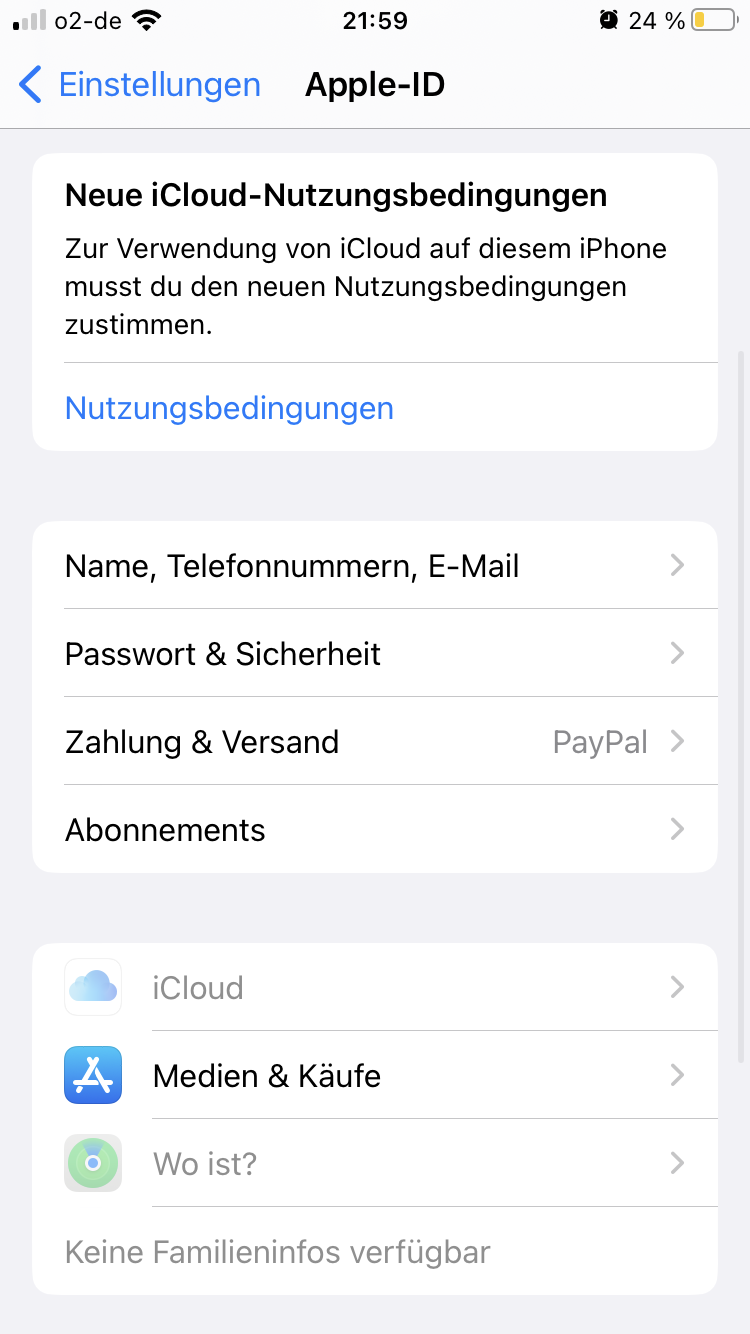Open Medien & Käufe

[375, 1076]
